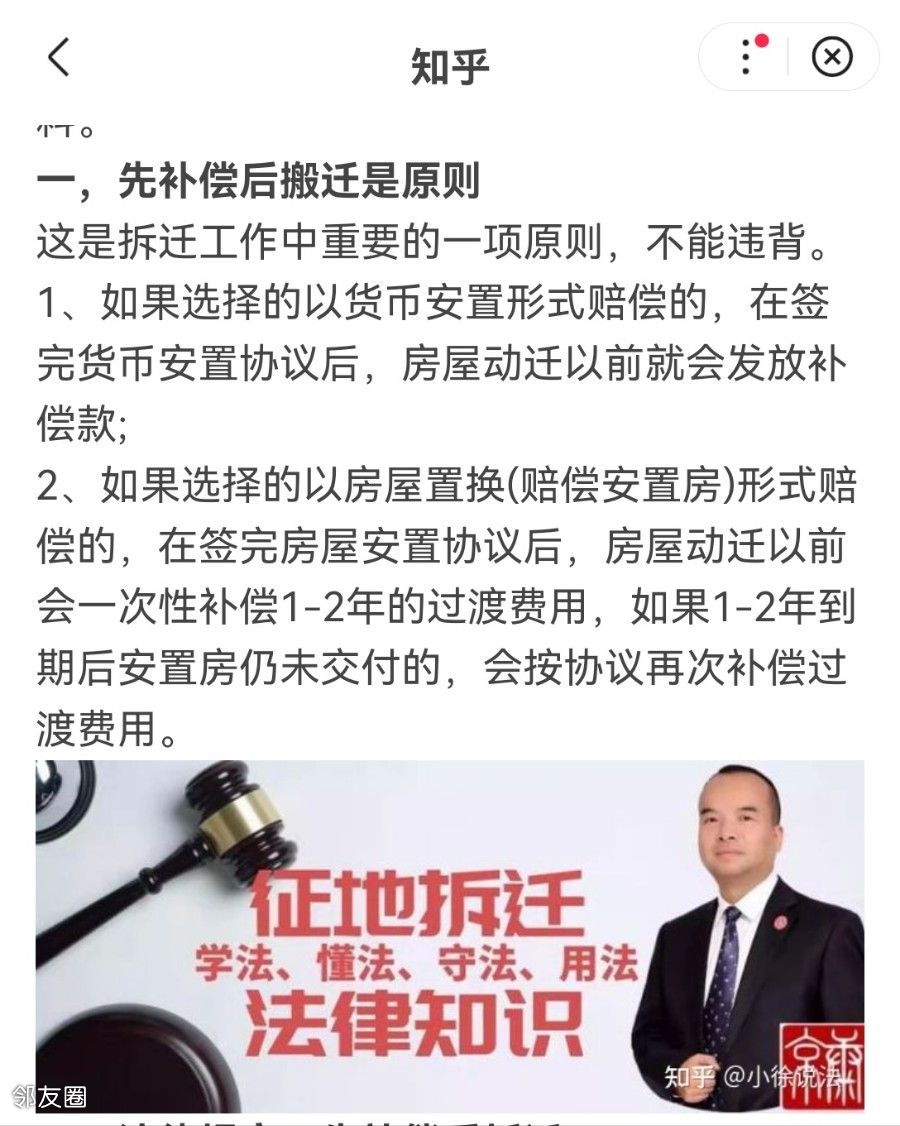The image size is (900, 1126).
Task: Open the three-dot more menu
Action: [746, 58]
